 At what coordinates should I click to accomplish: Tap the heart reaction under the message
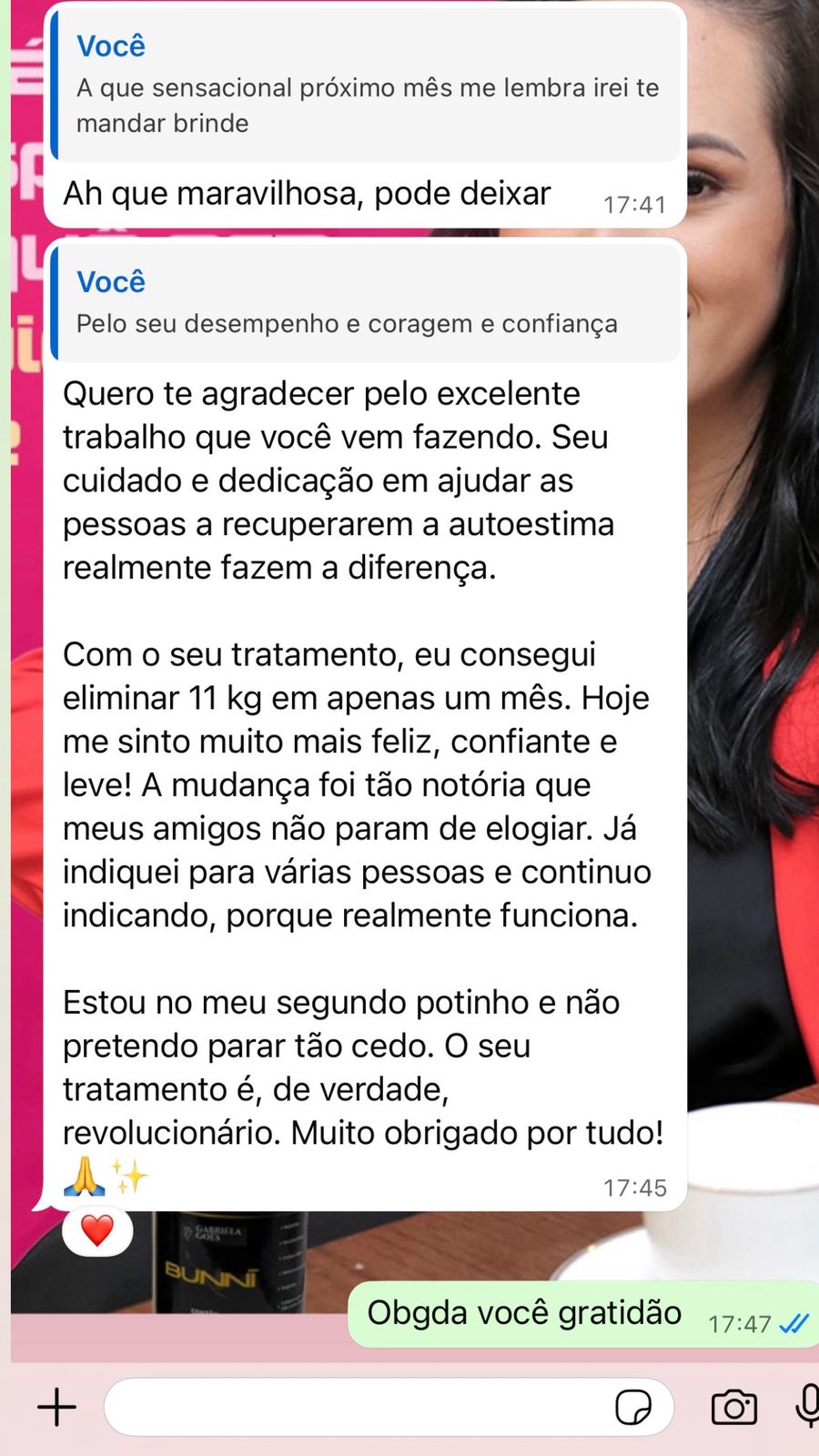point(97,1231)
